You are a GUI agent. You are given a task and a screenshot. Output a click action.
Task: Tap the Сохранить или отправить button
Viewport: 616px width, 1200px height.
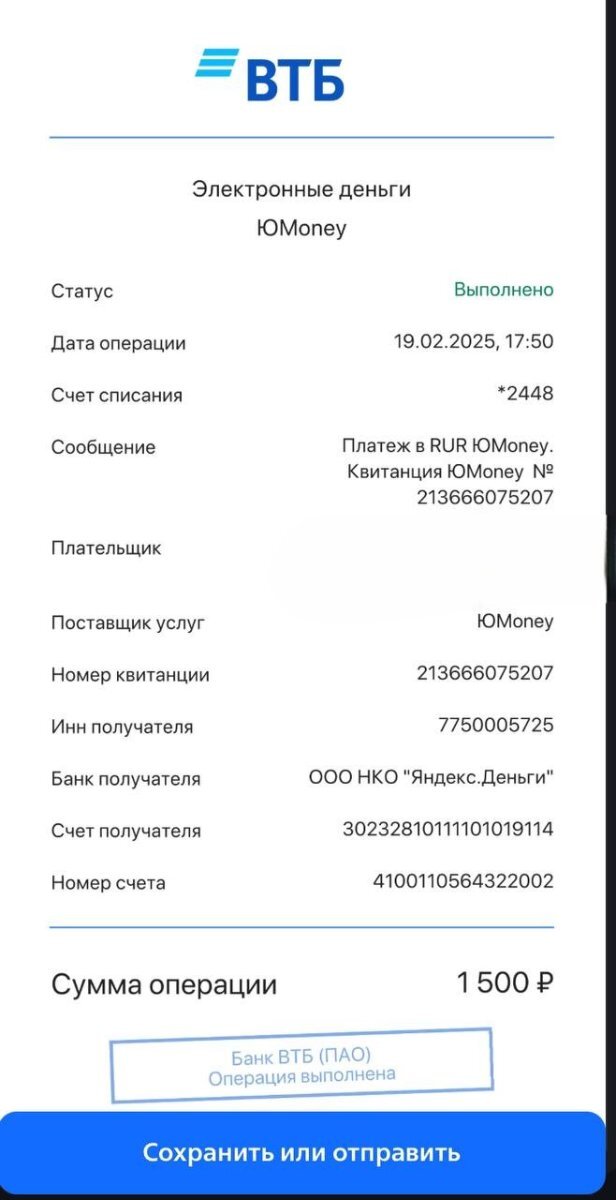(302, 1153)
